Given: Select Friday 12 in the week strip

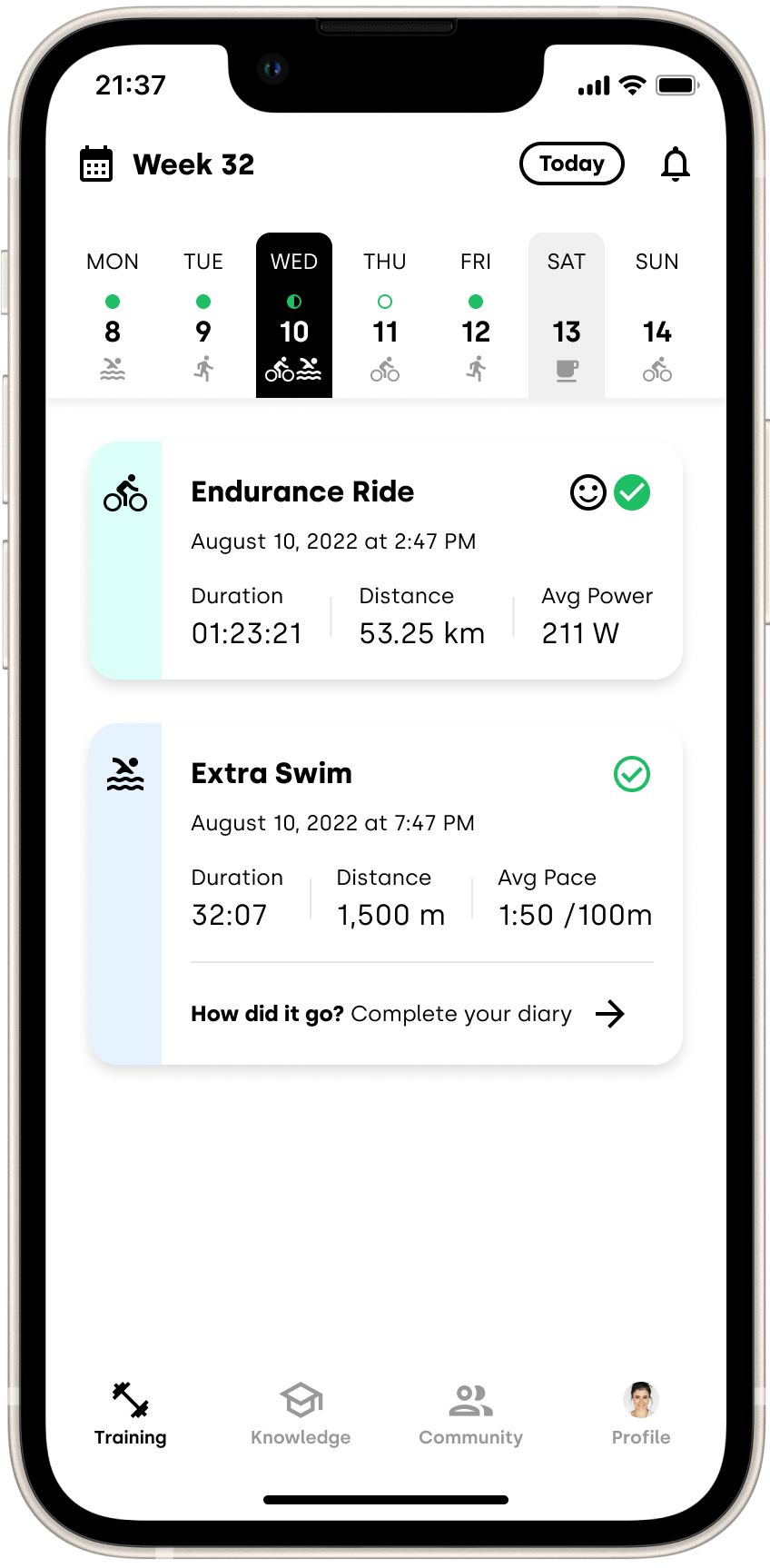Looking at the screenshot, I should pyautogui.click(x=476, y=316).
